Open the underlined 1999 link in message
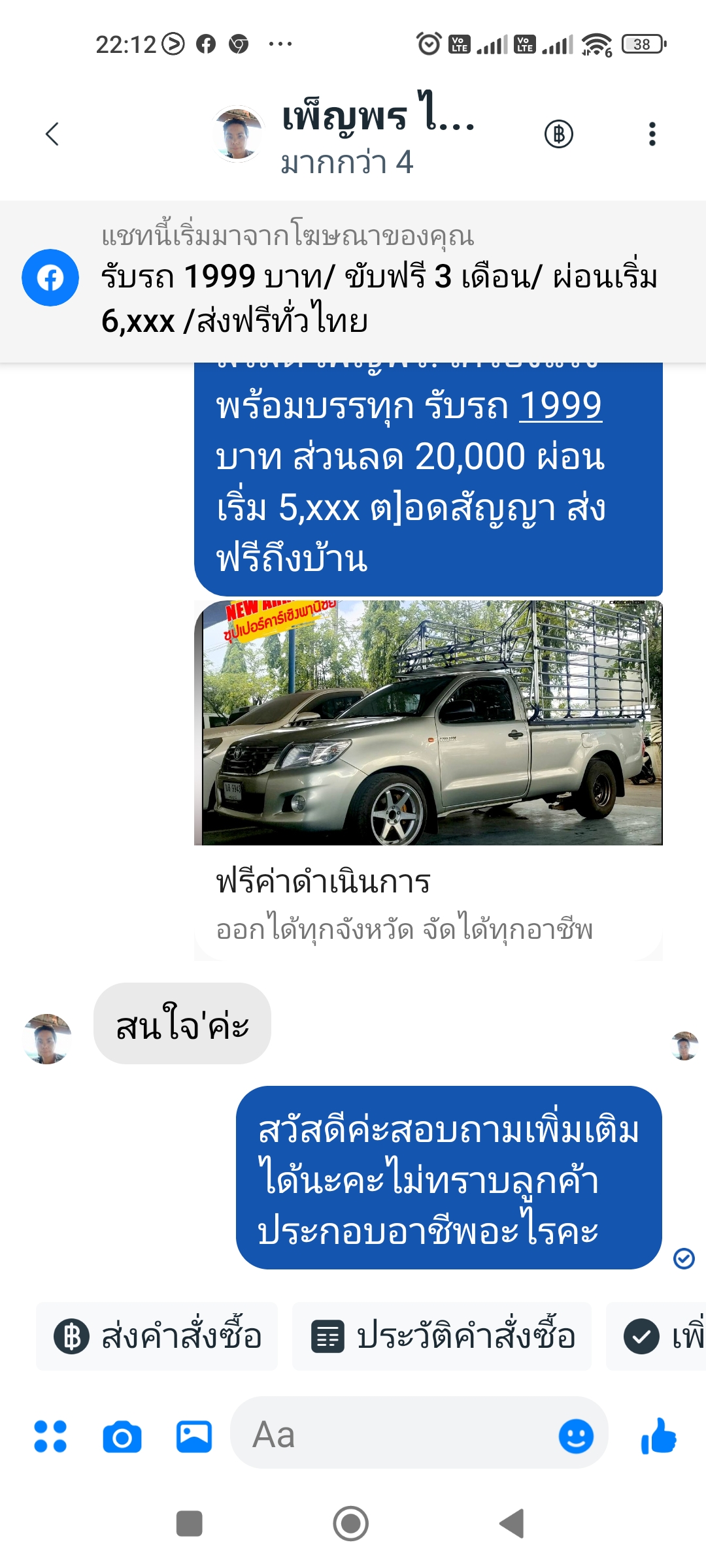The height and width of the screenshot is (1568, 706). [x=560, y=406]
